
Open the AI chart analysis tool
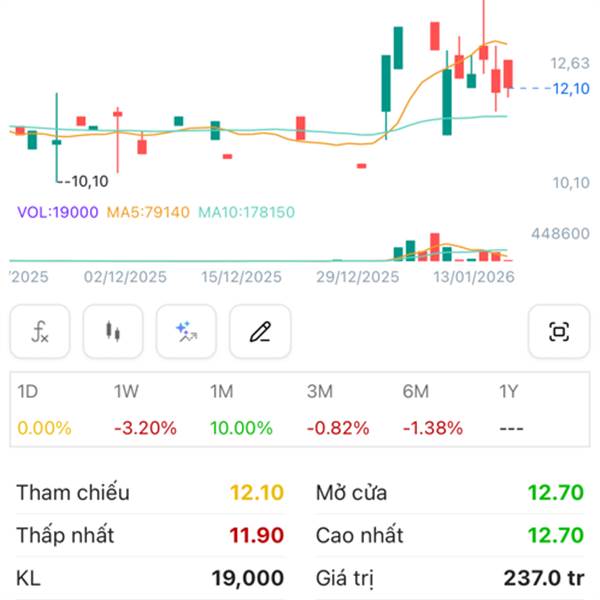tap(186, 333)
